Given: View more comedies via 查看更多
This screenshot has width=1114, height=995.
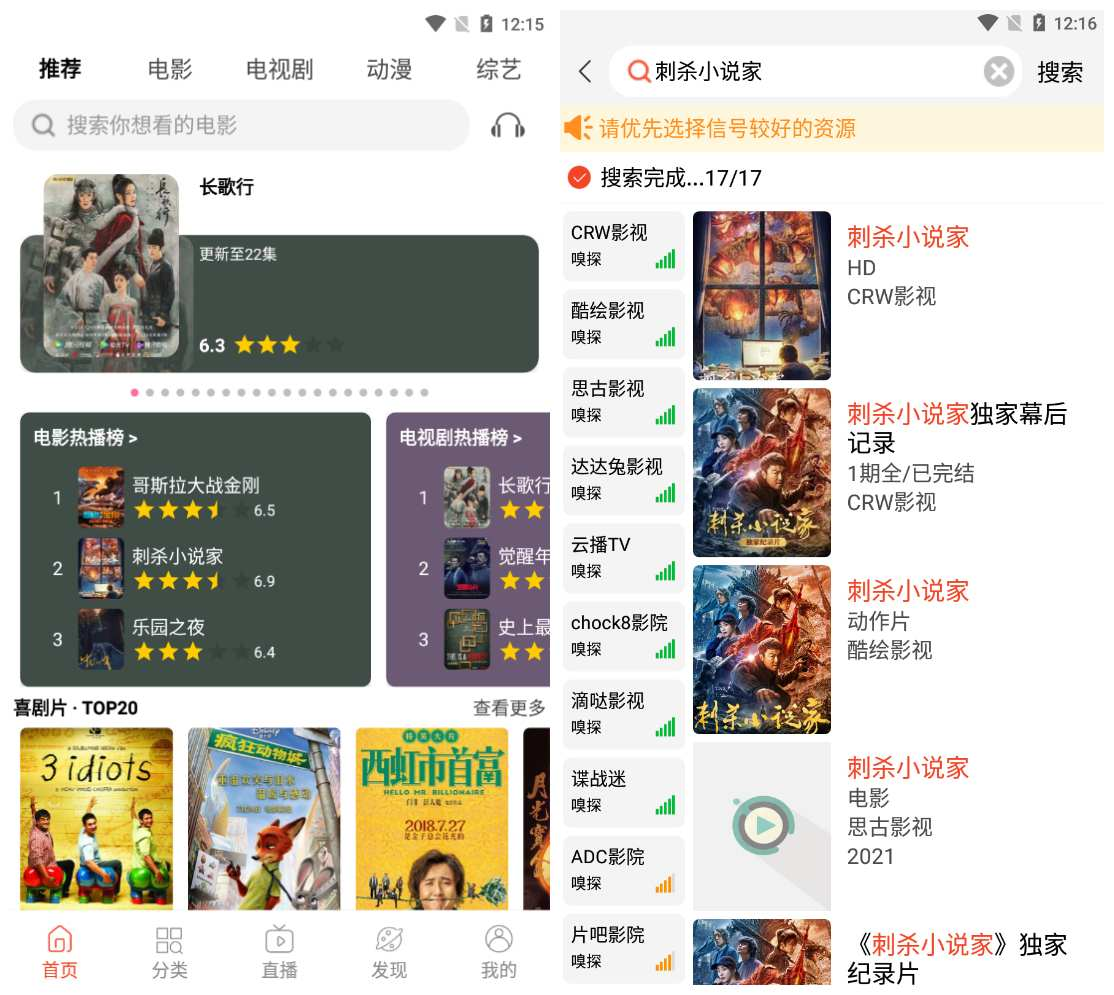Looking at the screenshot, I should [509, 708].
